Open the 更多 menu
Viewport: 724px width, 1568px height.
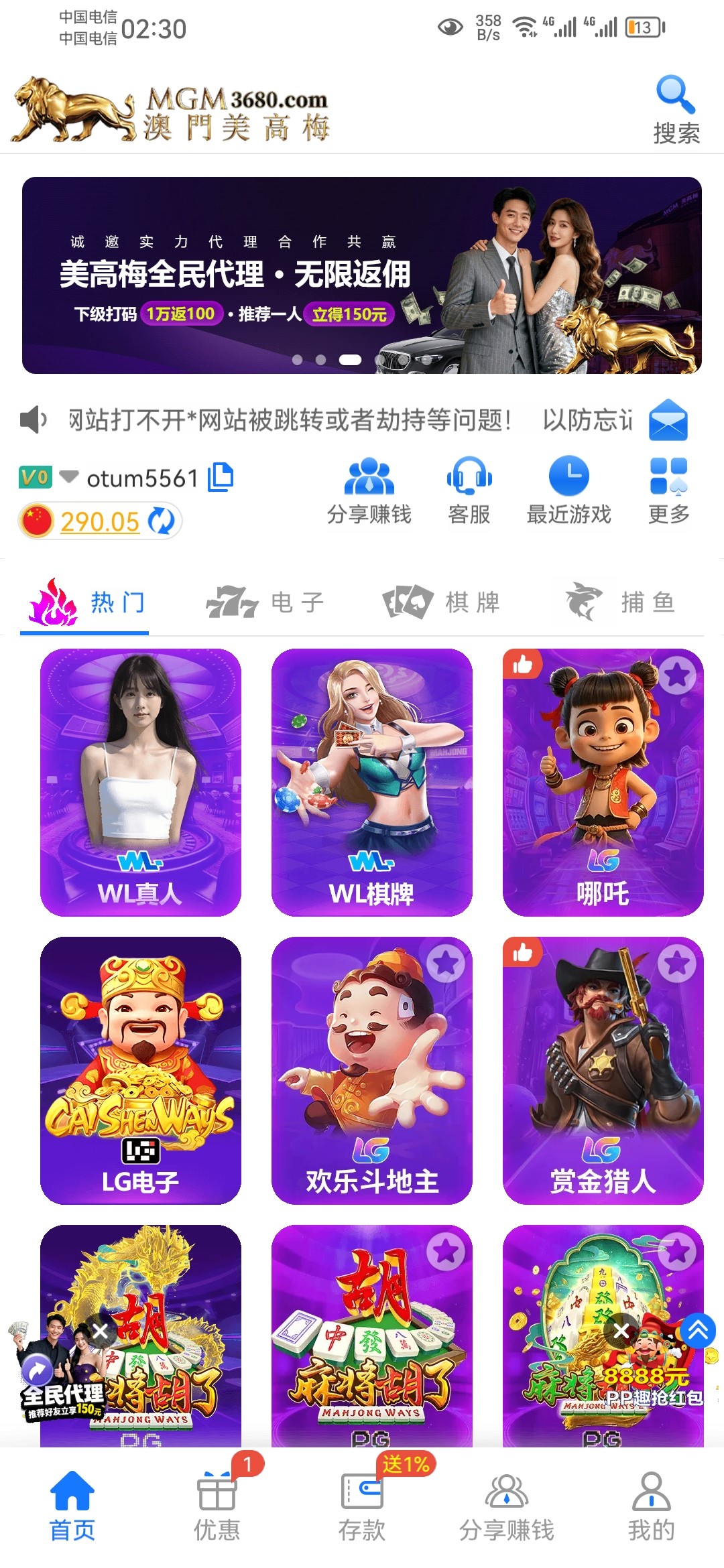tap(668, 491)
